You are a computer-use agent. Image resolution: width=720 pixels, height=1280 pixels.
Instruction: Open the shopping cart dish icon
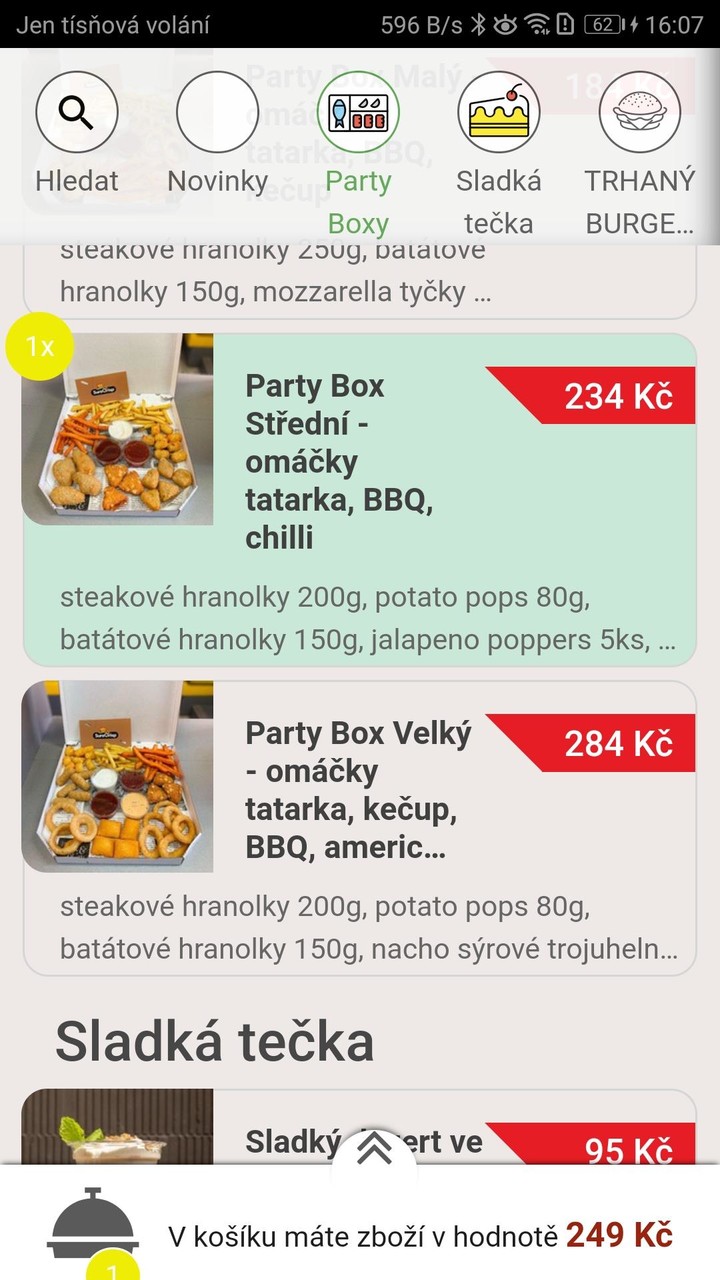93,1225
